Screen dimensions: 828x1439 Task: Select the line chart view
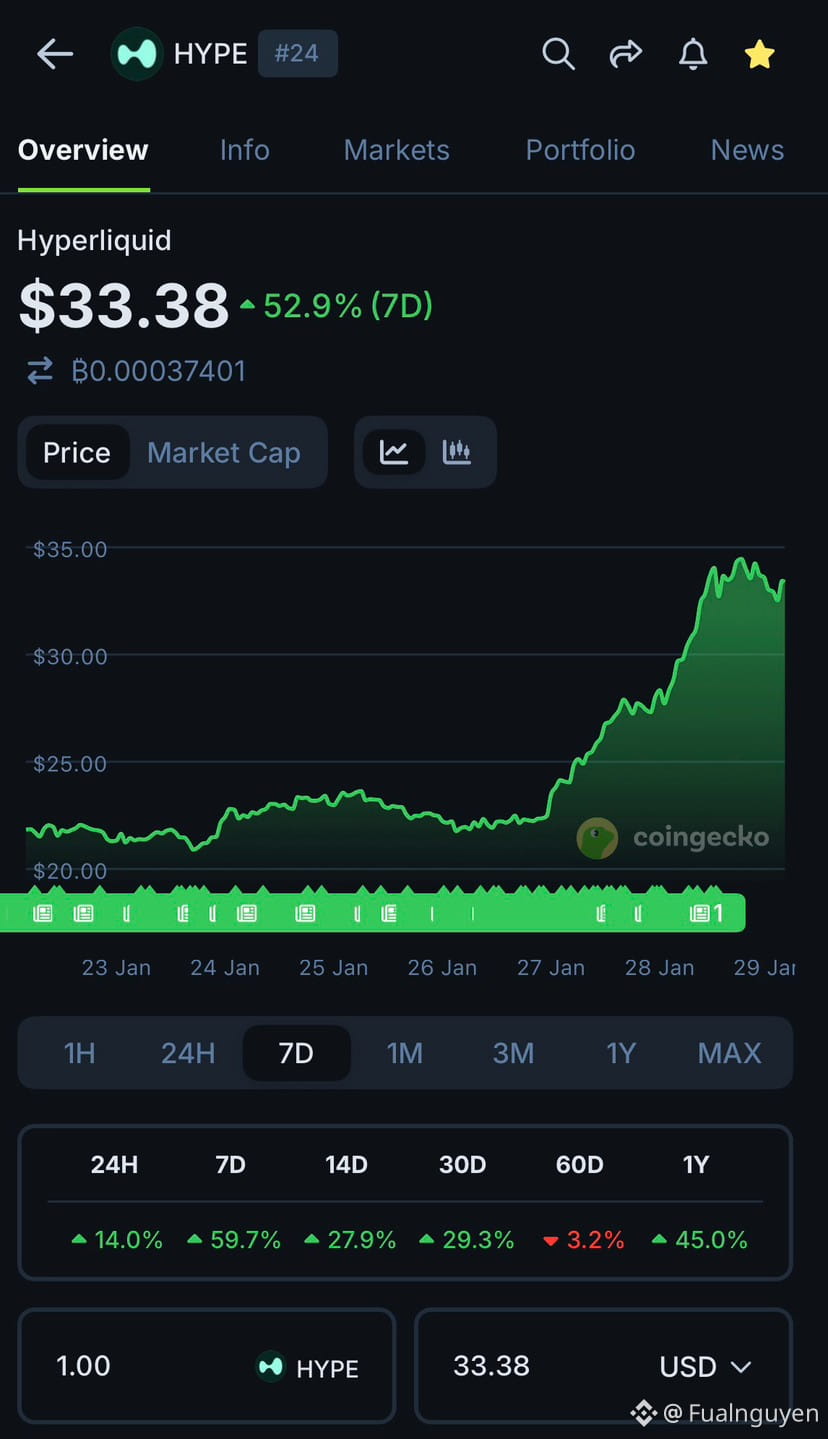394,453
